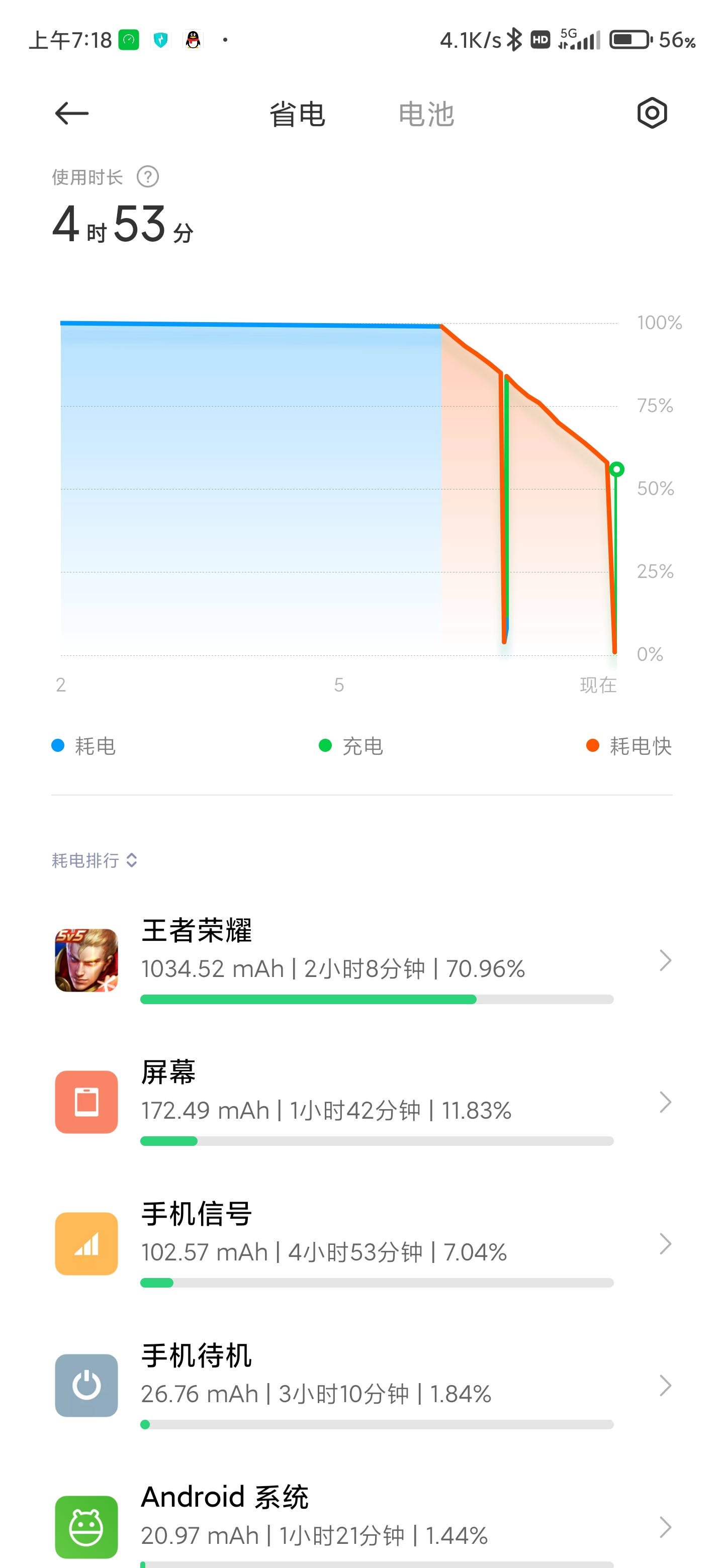This screenshot has width=724, height=1568.
Task: Check 手机待机 consumption details
Action: [361, 1386]
